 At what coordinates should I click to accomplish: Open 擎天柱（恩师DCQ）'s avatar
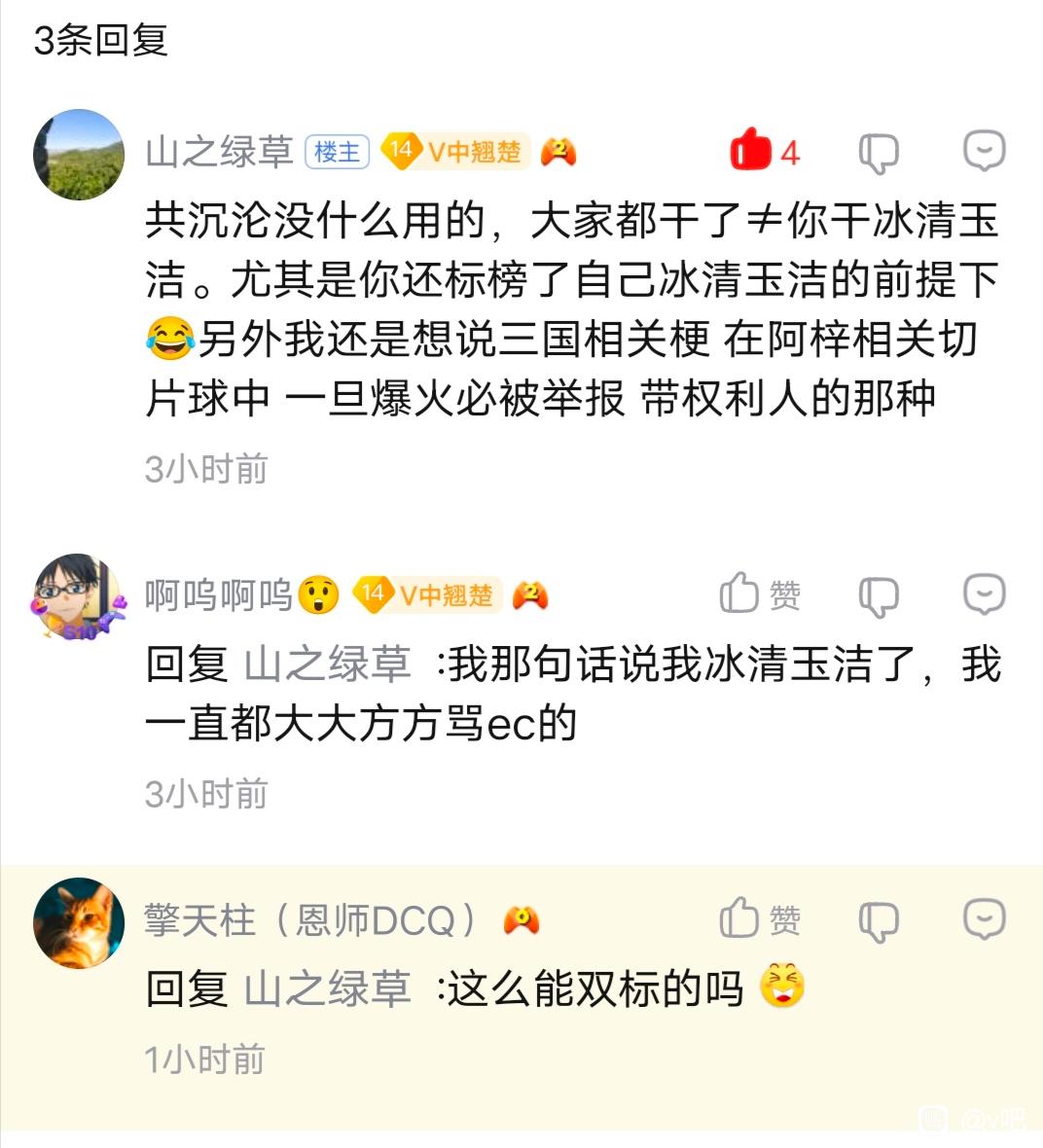tap(79, 921)
